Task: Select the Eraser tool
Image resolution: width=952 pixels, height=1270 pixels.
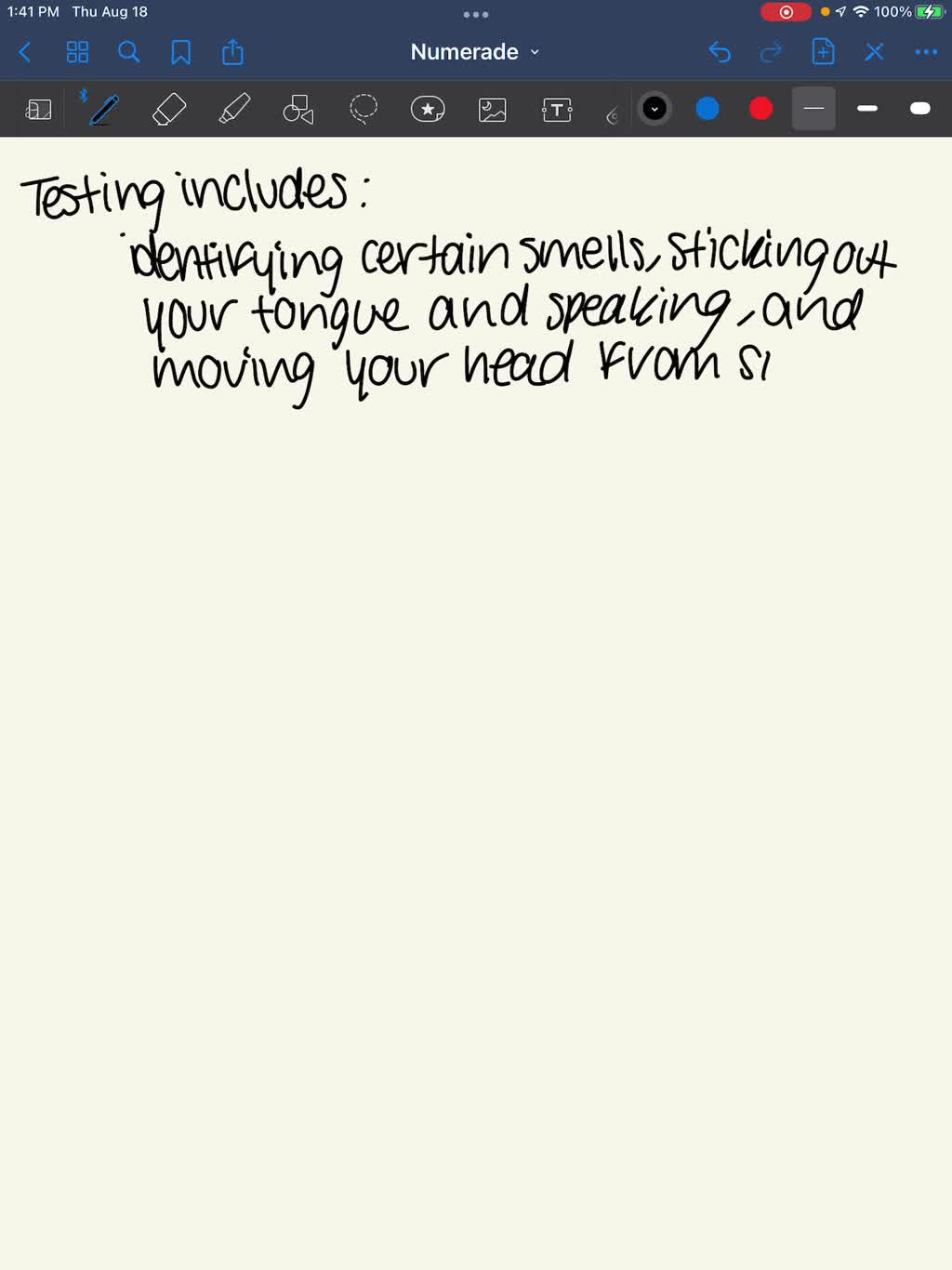Action: coord(169,109)
